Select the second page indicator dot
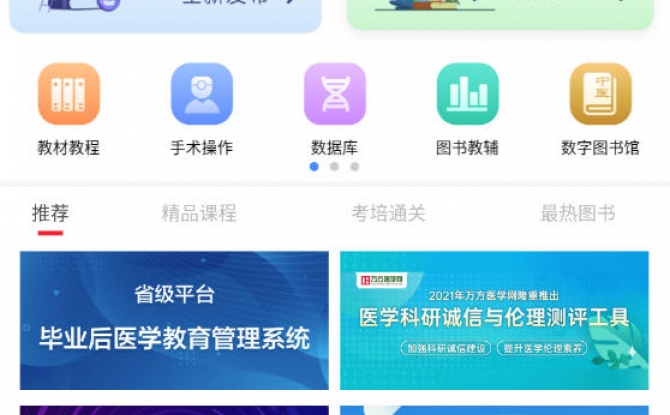Screen dimensions: 670x415 (x=334, y=167)
